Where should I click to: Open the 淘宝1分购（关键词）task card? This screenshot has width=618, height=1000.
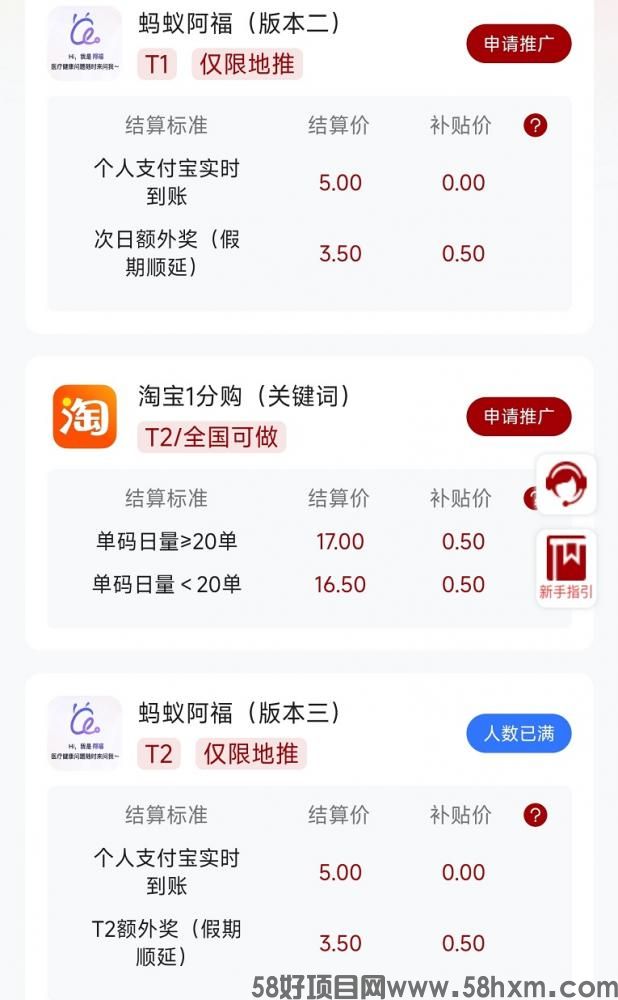coord(244,397)
